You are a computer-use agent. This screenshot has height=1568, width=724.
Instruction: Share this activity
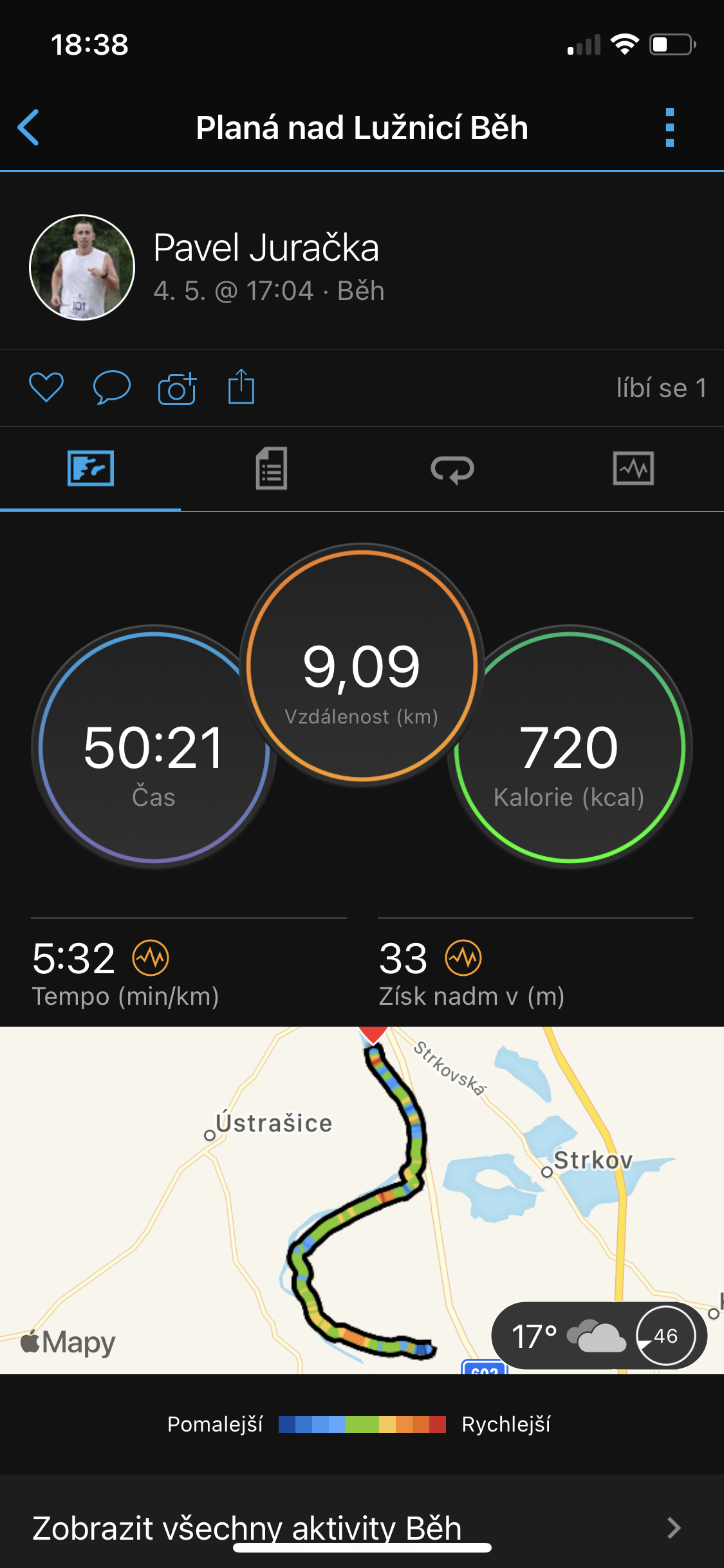(241, 387)
